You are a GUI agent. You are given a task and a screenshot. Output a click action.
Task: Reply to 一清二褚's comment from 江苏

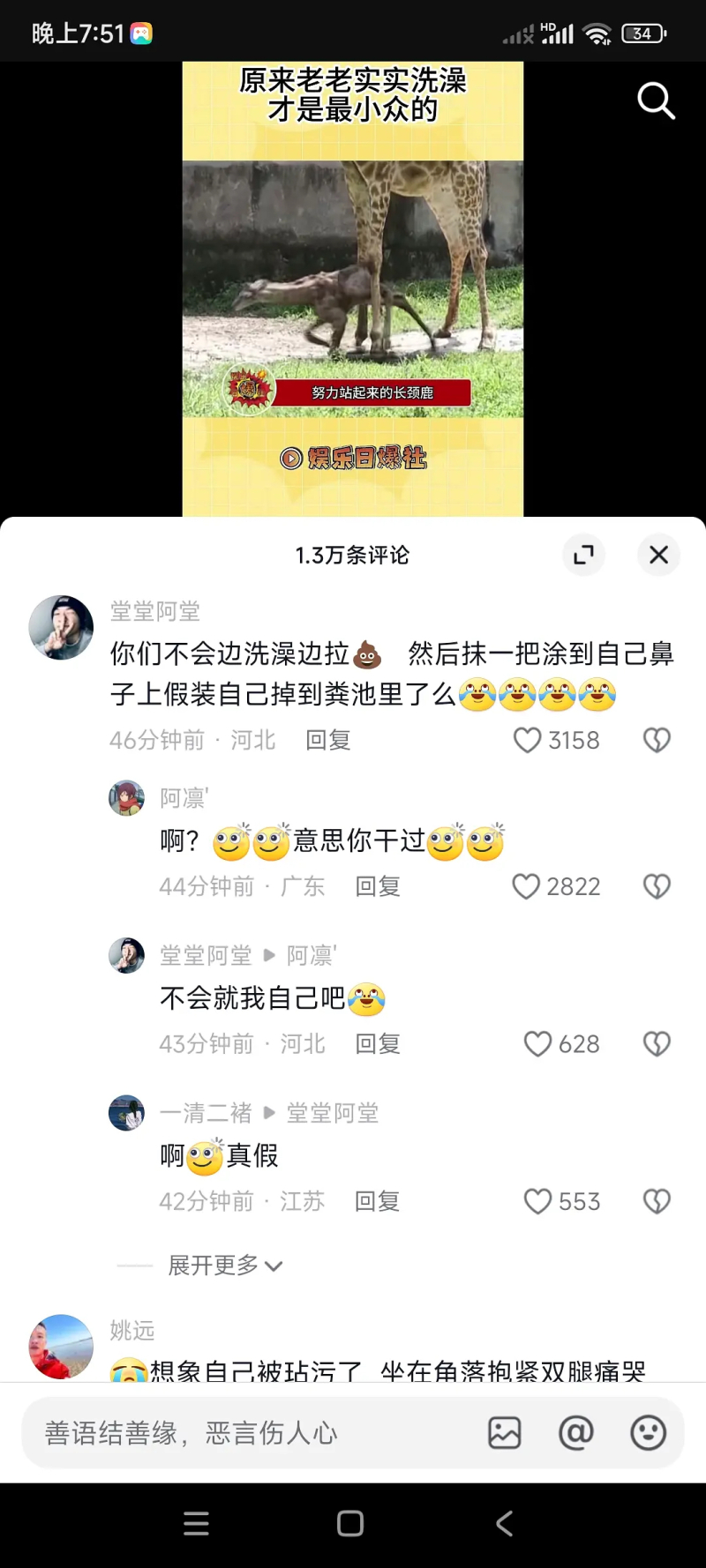tap(378, 1201)
